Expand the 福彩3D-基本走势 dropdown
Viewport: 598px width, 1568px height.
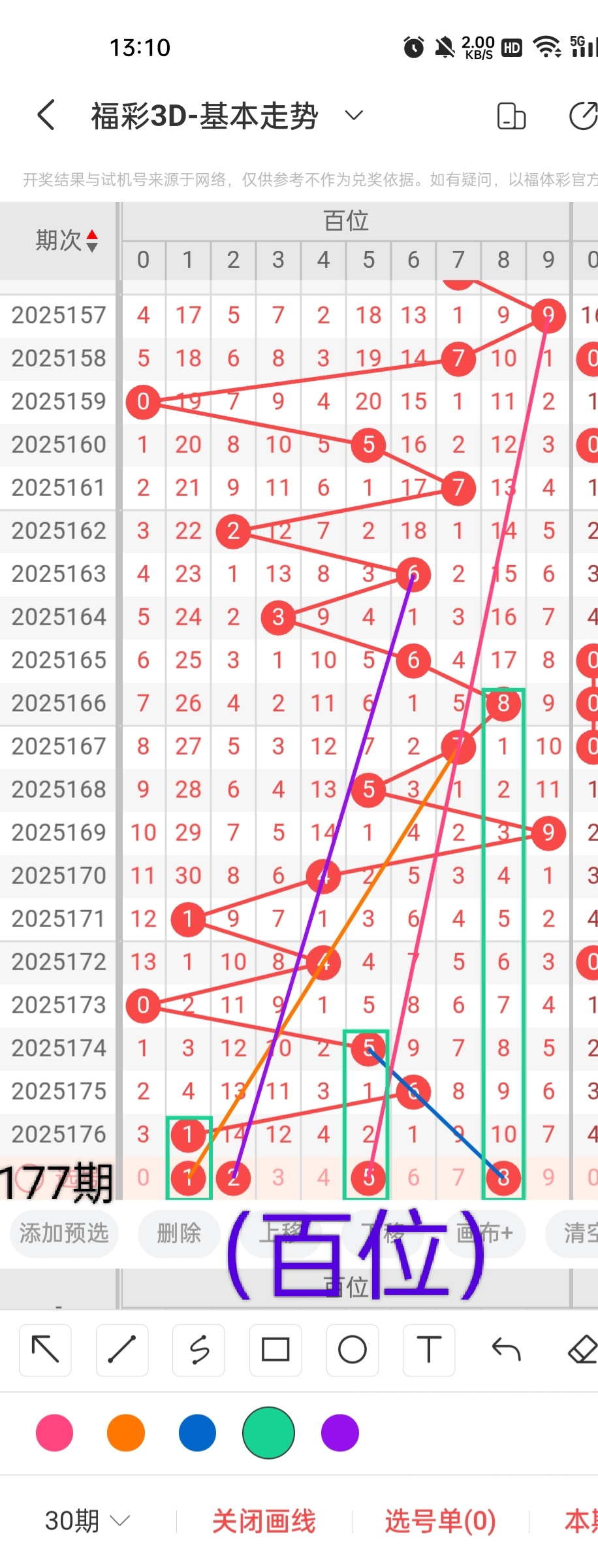(353, 116)
